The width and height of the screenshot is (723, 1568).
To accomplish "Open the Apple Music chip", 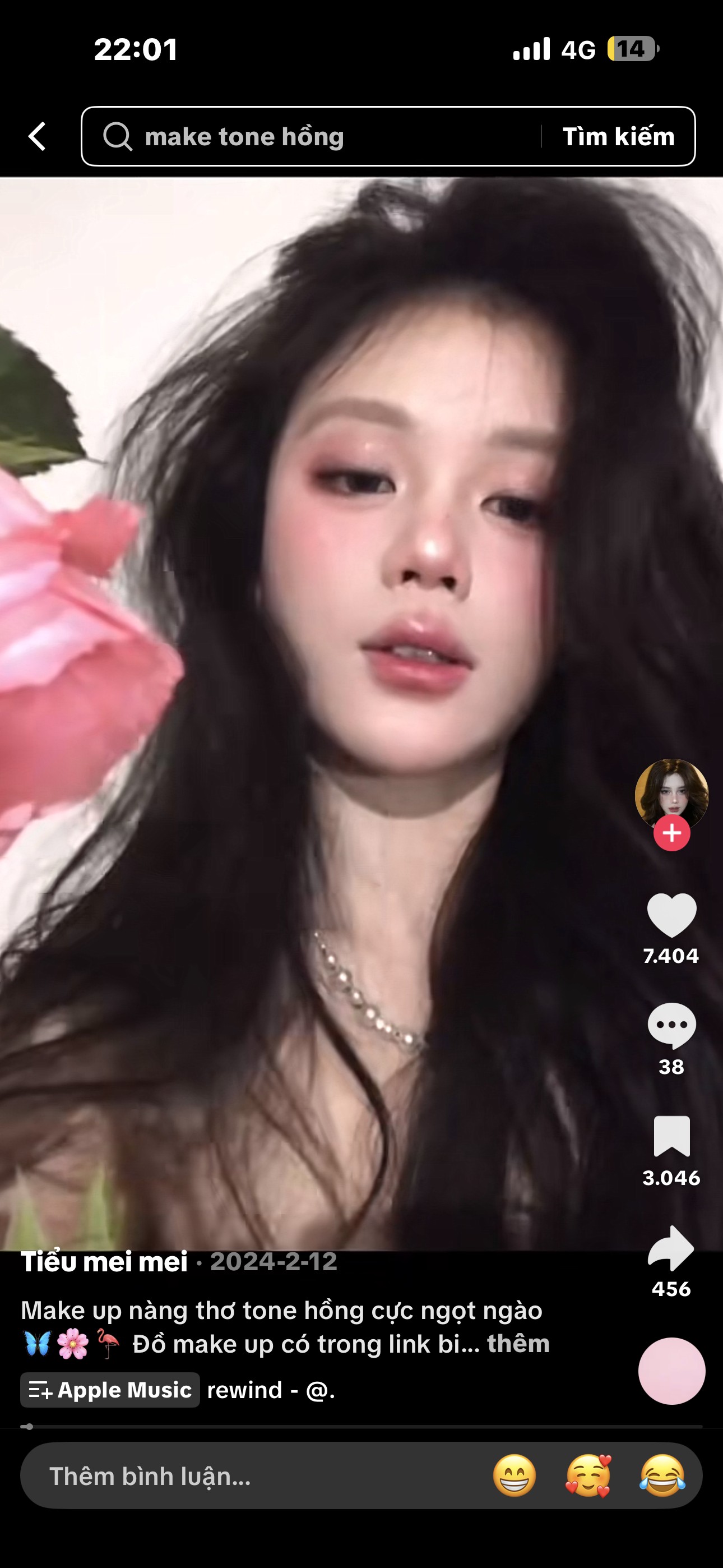I will 110,1390.
